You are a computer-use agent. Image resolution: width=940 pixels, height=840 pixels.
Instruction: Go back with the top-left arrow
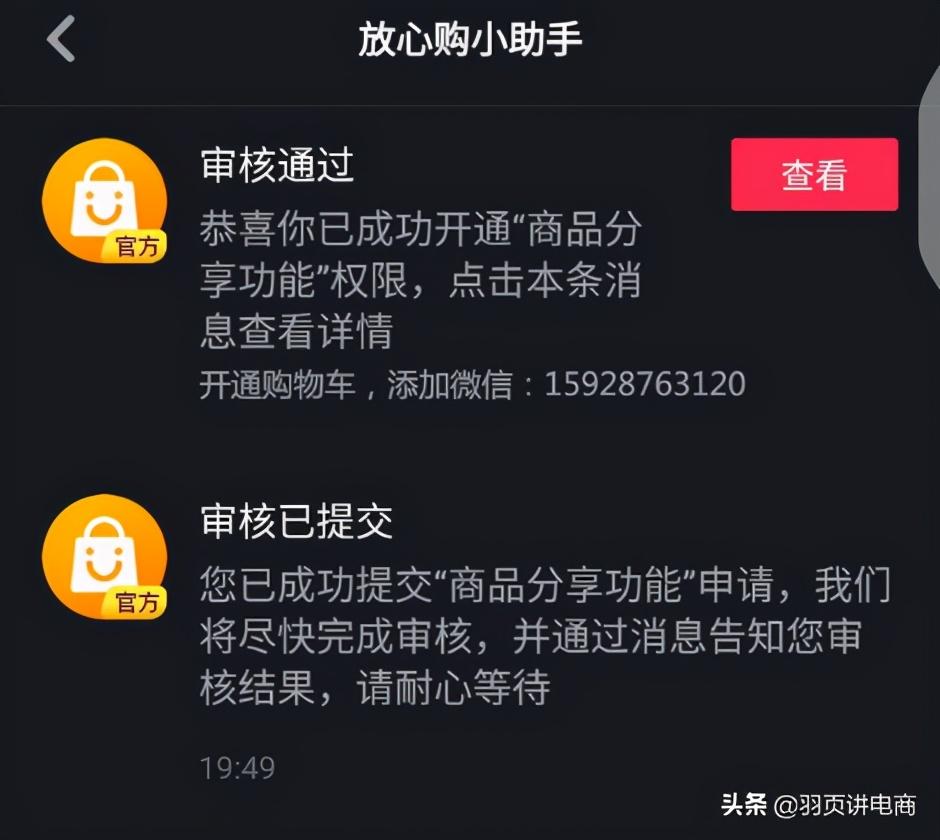tap(61, 41)
